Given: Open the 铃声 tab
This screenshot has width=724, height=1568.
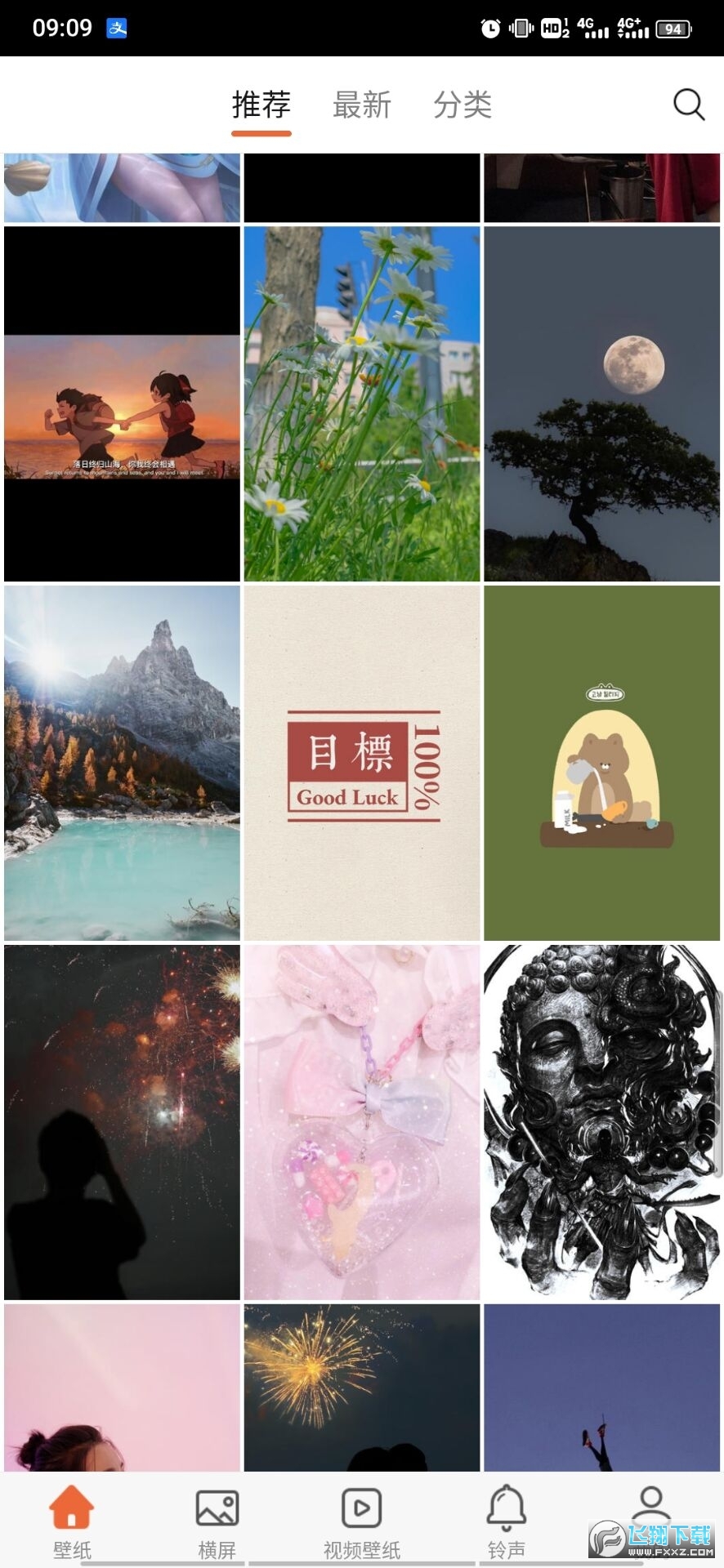Looking at the screenshot, I should tap(507, 1521).
